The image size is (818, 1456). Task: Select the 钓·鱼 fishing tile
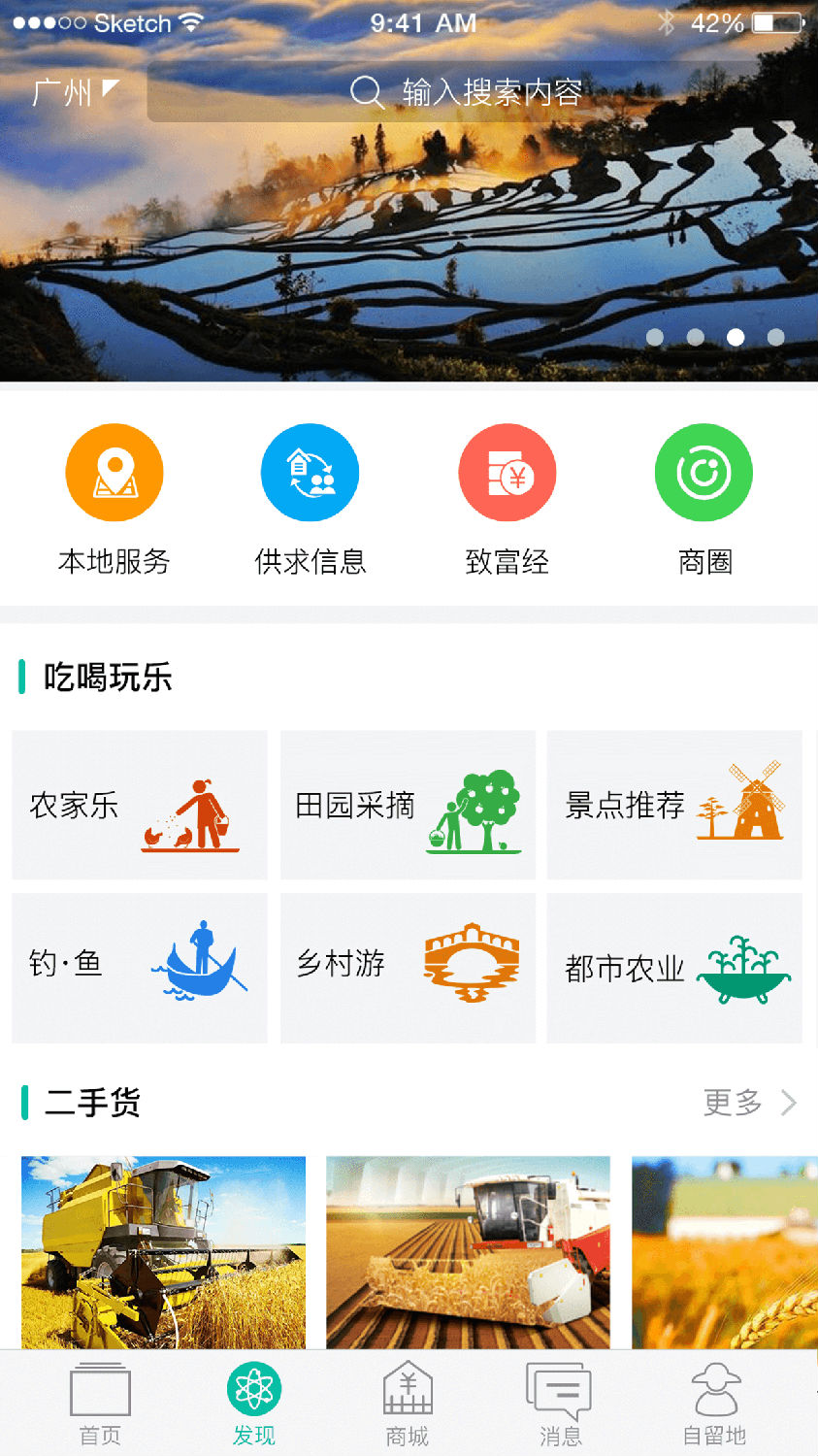tap(140, 968)
